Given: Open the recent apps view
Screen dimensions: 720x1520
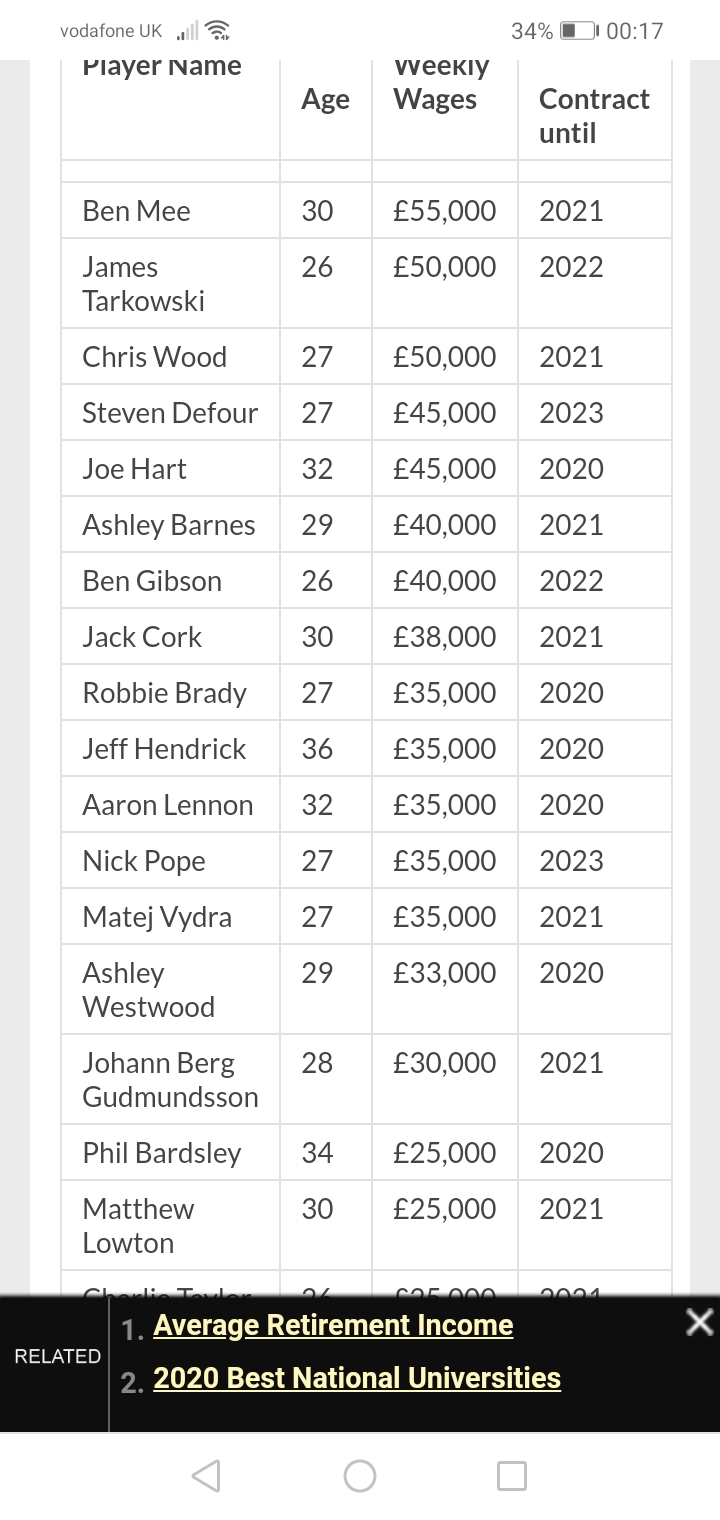Looking at the screenshot, I should point(512,1475).
